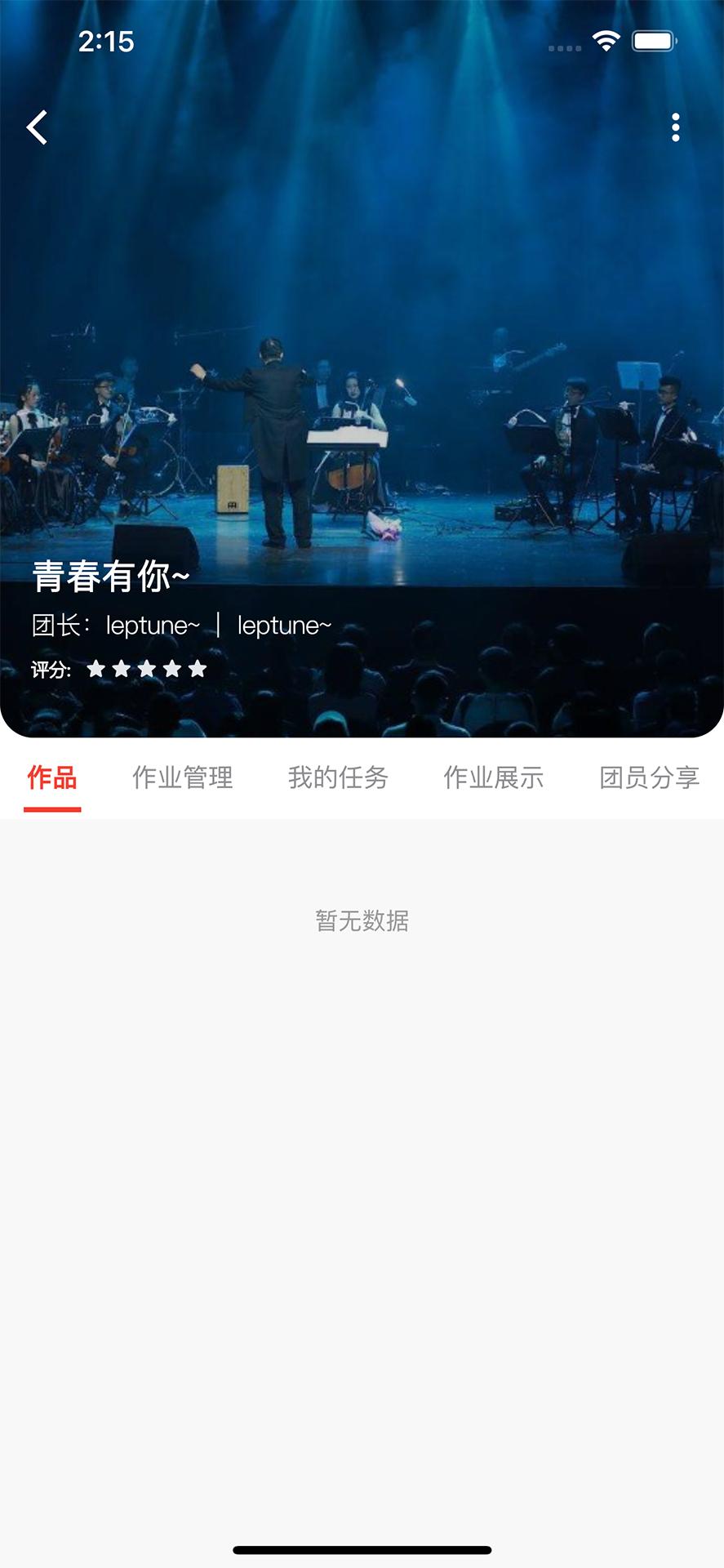This screenshot has width=724, height=1568.
Task: Tap the leader name leptune~
Action: tap(155, 625)
